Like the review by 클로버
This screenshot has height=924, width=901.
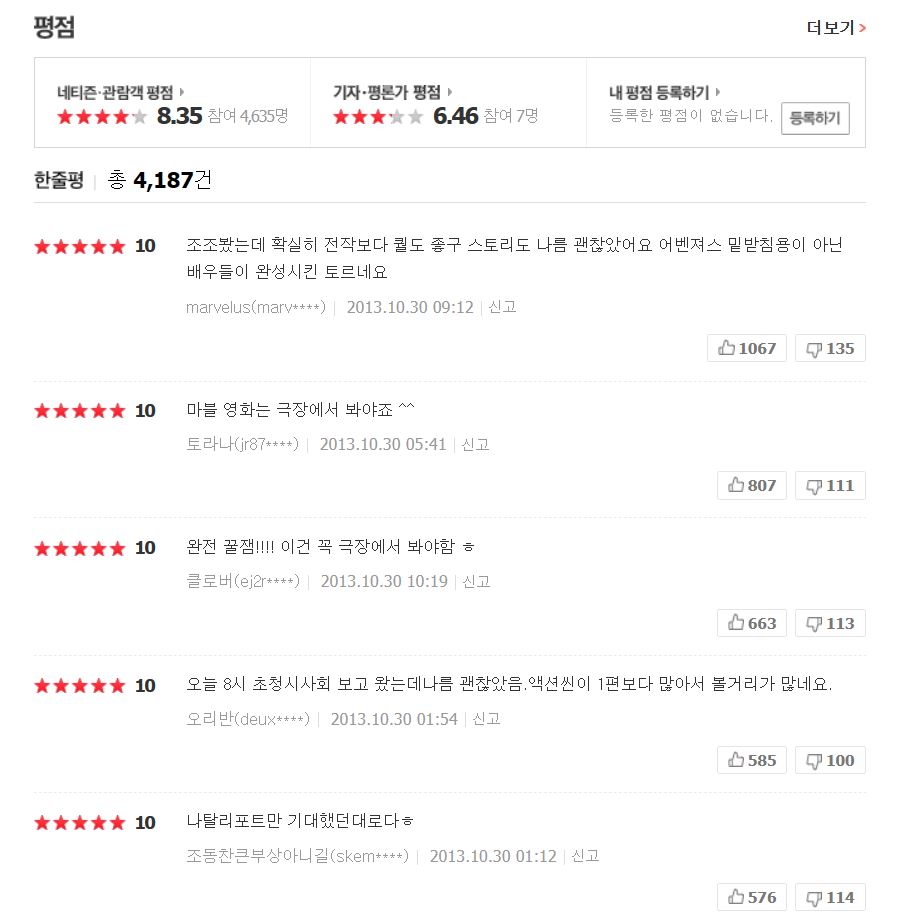click(751, 623)
